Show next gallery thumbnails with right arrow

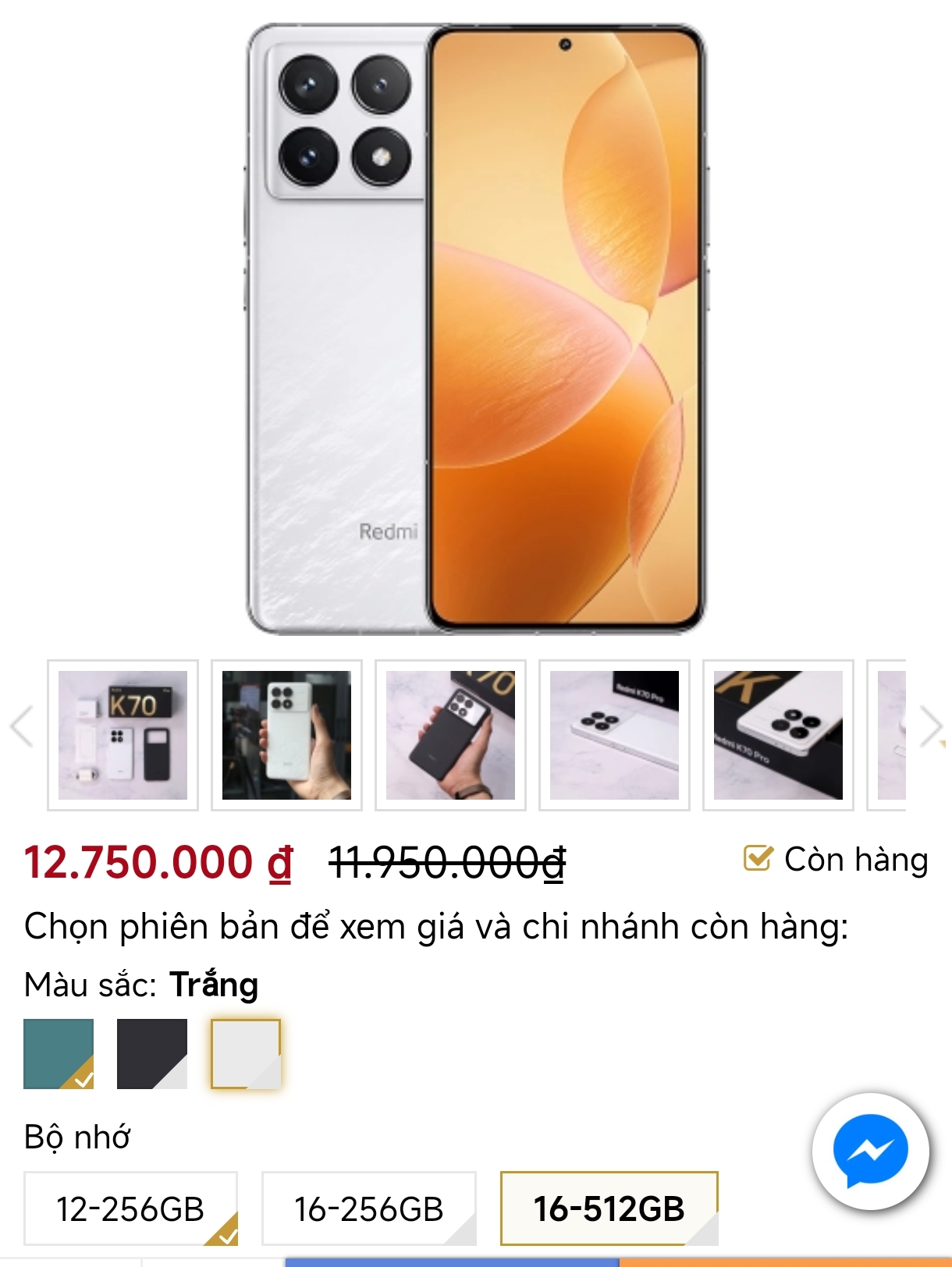[x=930, y=726]
